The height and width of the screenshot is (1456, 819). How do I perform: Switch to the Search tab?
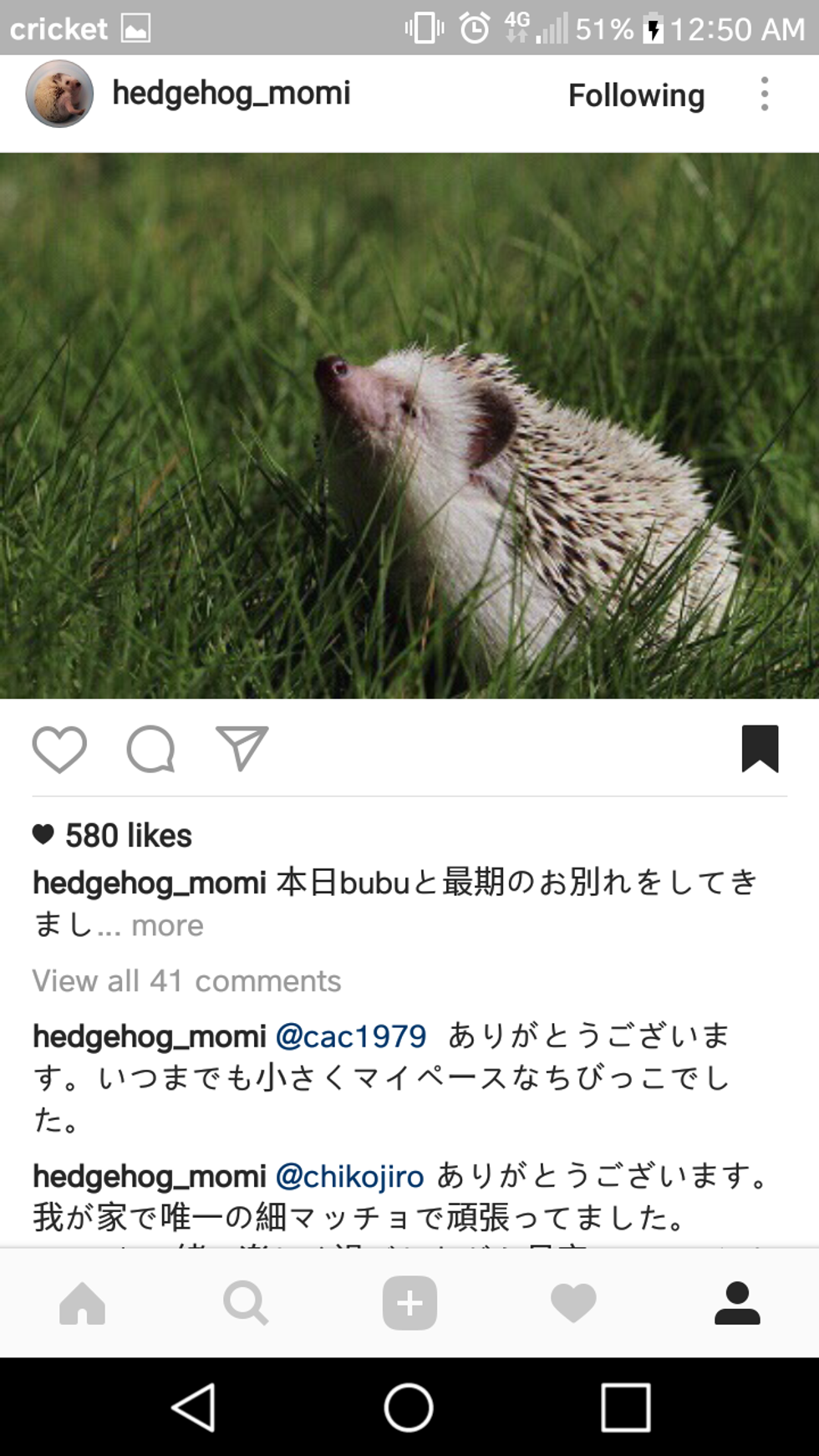coord(246,1302)
